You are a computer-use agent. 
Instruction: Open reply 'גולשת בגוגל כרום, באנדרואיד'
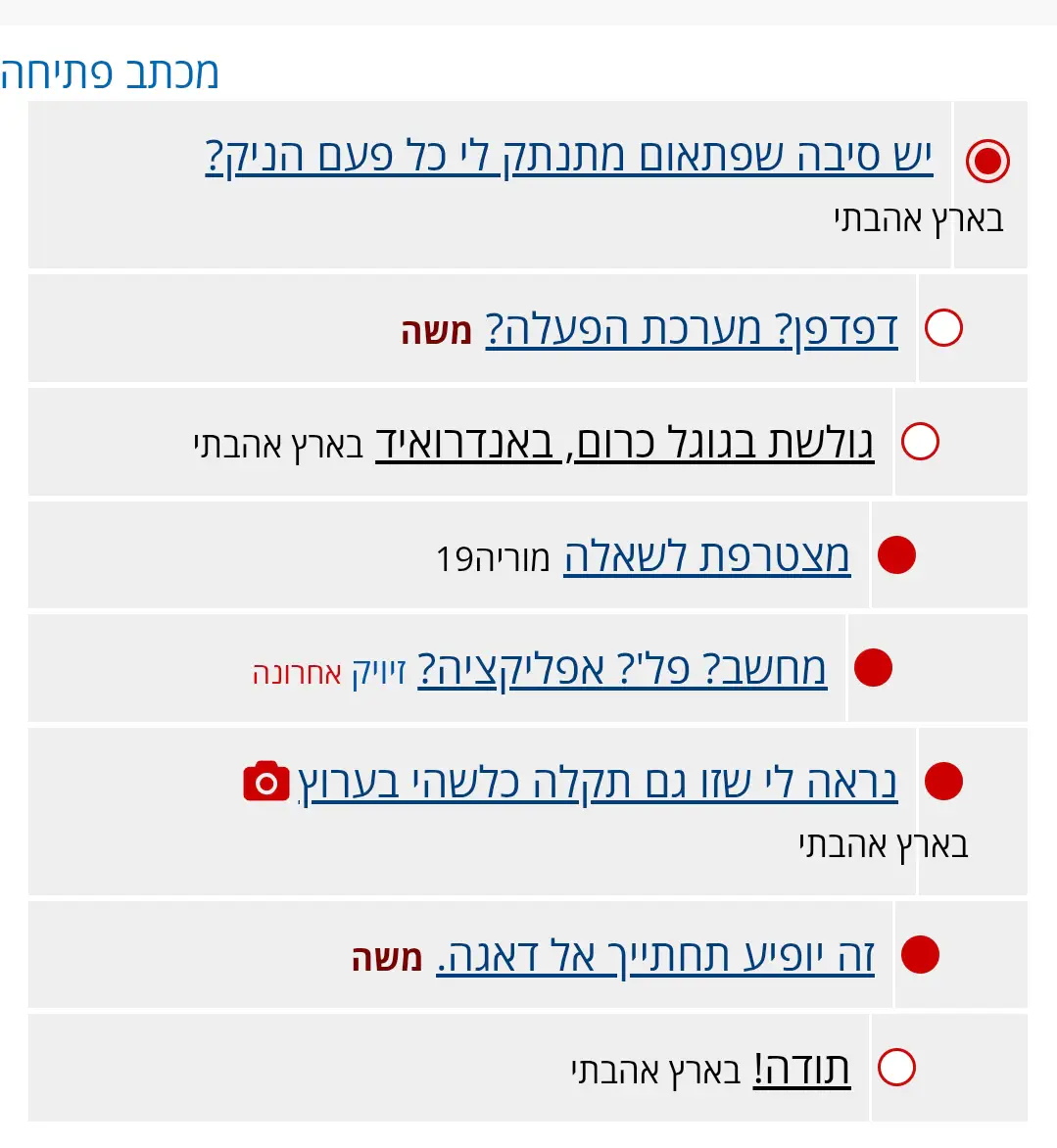[x=624, y=443]
